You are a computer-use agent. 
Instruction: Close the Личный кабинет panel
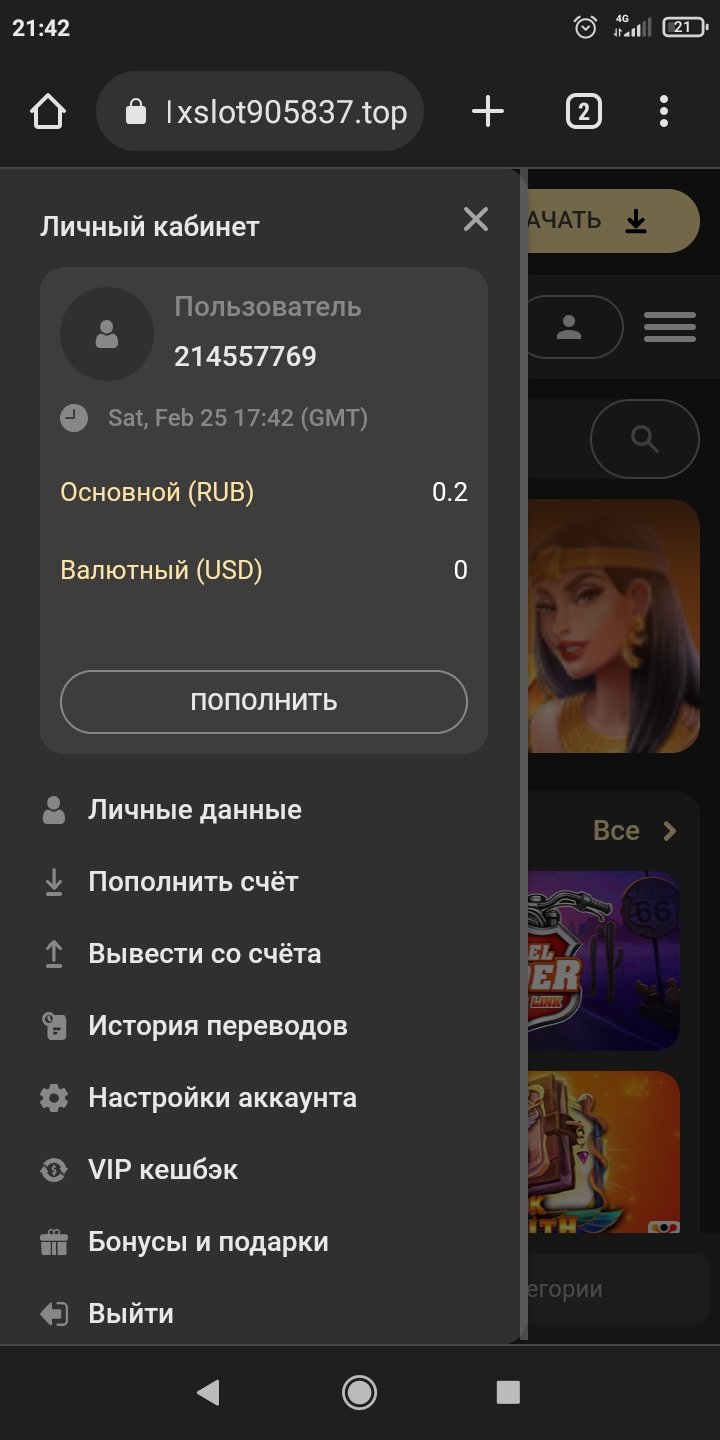476,220
